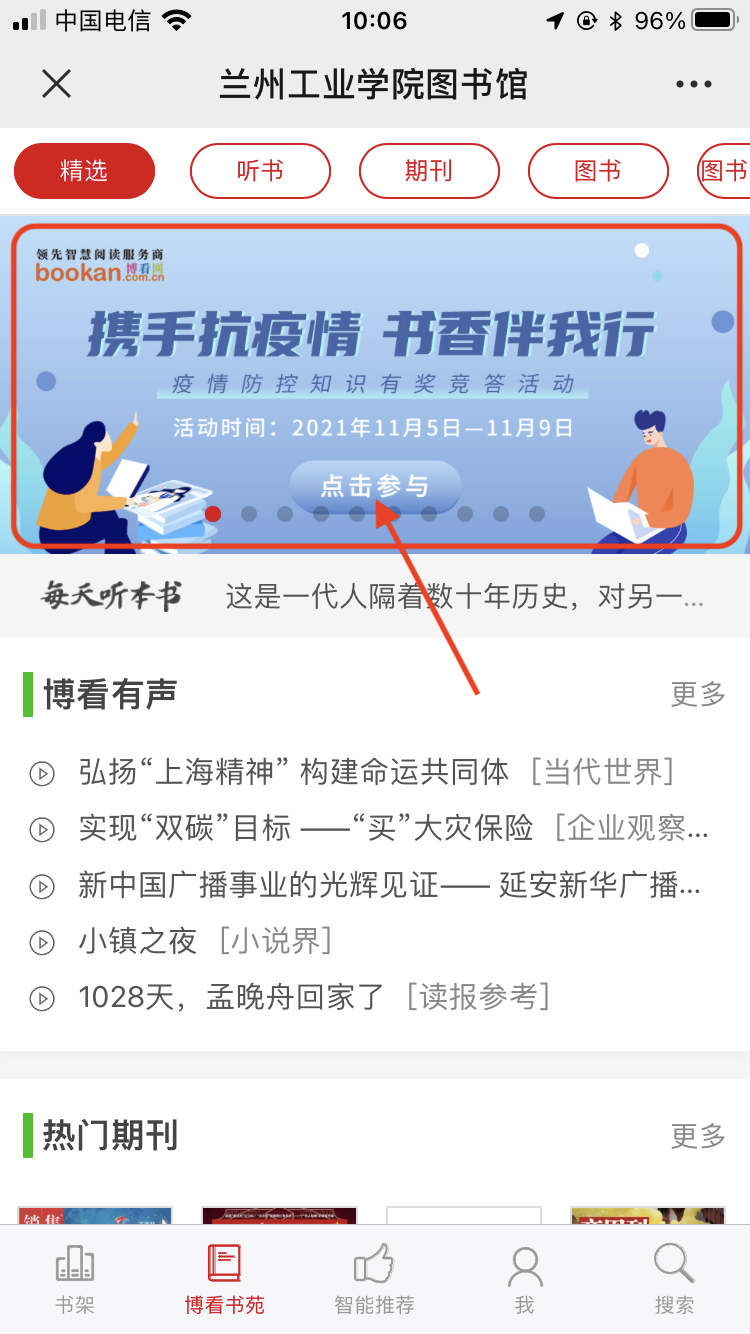Play 实现“双碳”目标 audio article
The height and width of the screenshot is (1334, 750).
pos(306,828)
